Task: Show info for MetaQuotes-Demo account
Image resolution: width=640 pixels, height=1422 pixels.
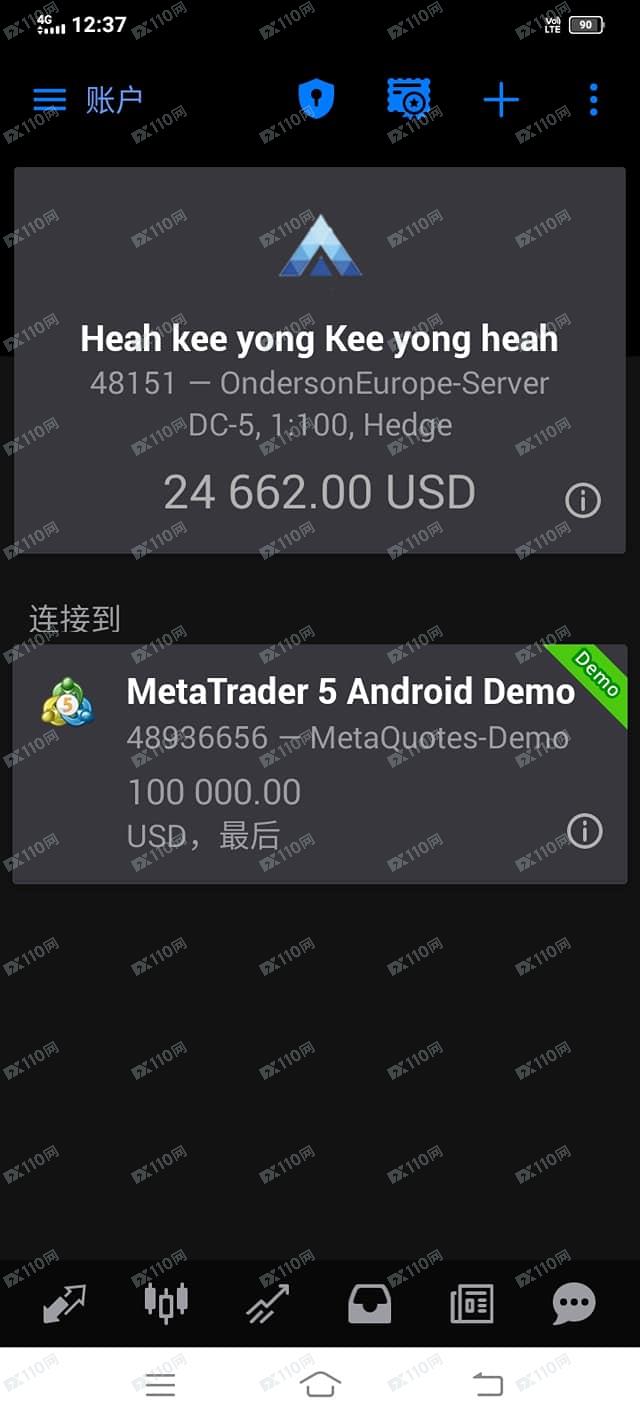Action: coord(585,830)
